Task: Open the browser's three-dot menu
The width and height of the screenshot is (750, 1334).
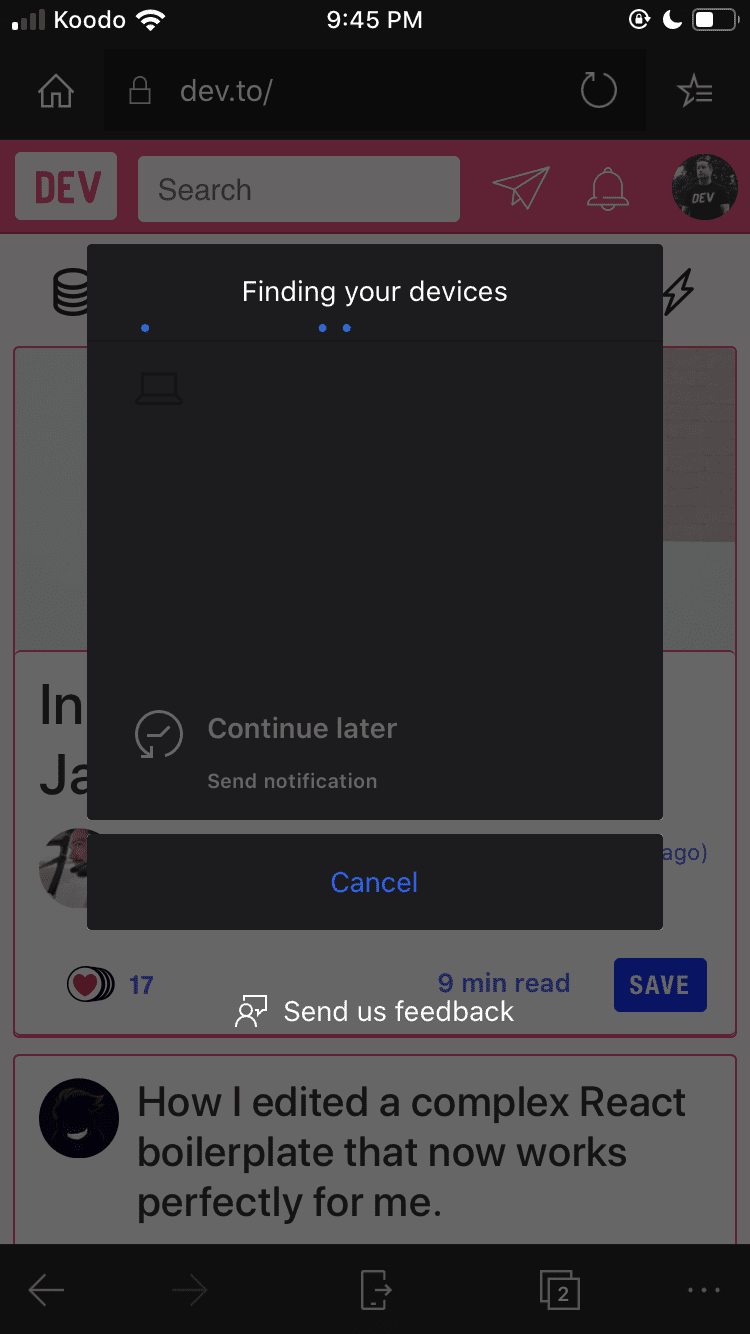Action: coord(704,1290)
